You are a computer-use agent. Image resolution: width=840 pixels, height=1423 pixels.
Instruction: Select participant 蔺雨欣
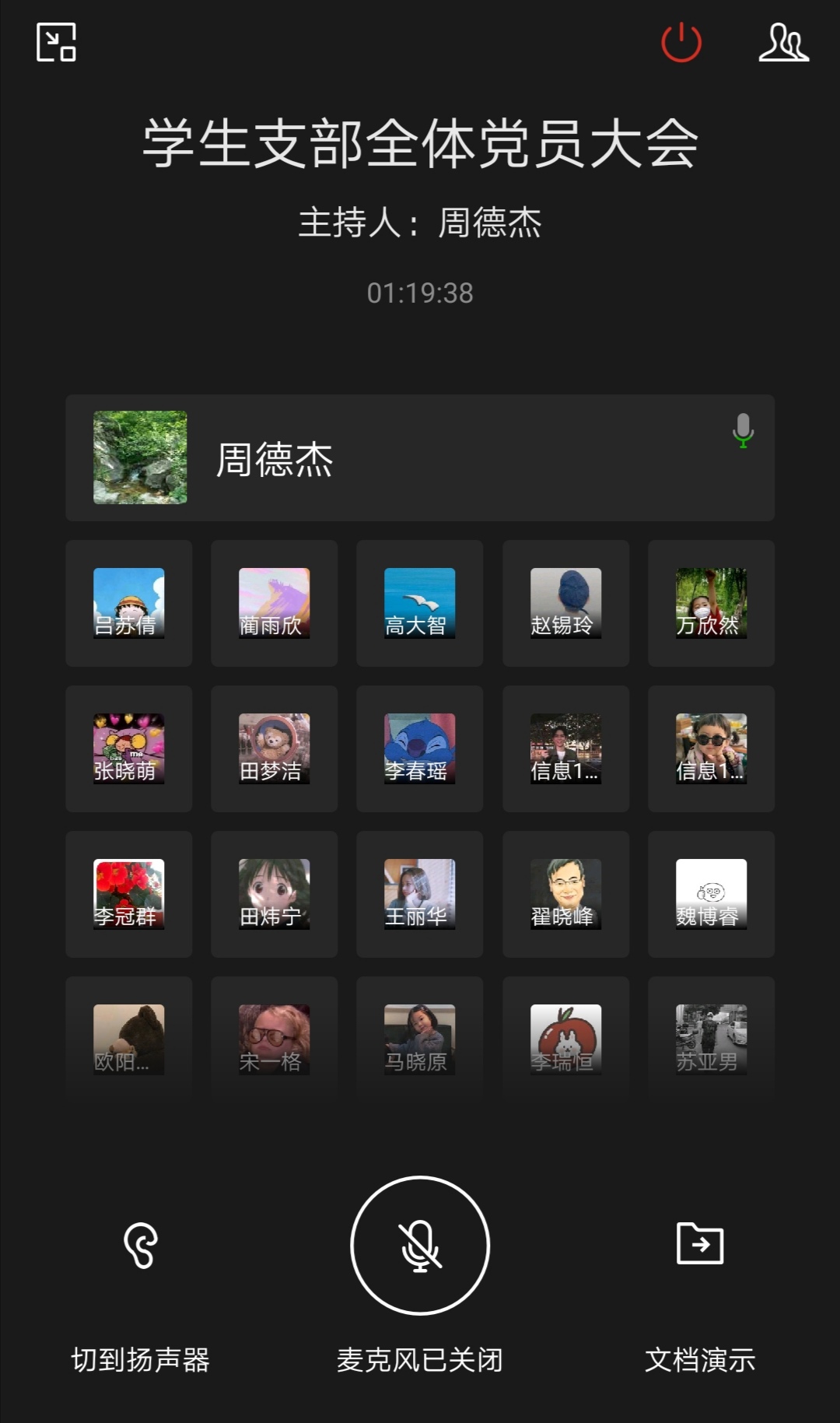pyautogui.click(x=275, y=603)
